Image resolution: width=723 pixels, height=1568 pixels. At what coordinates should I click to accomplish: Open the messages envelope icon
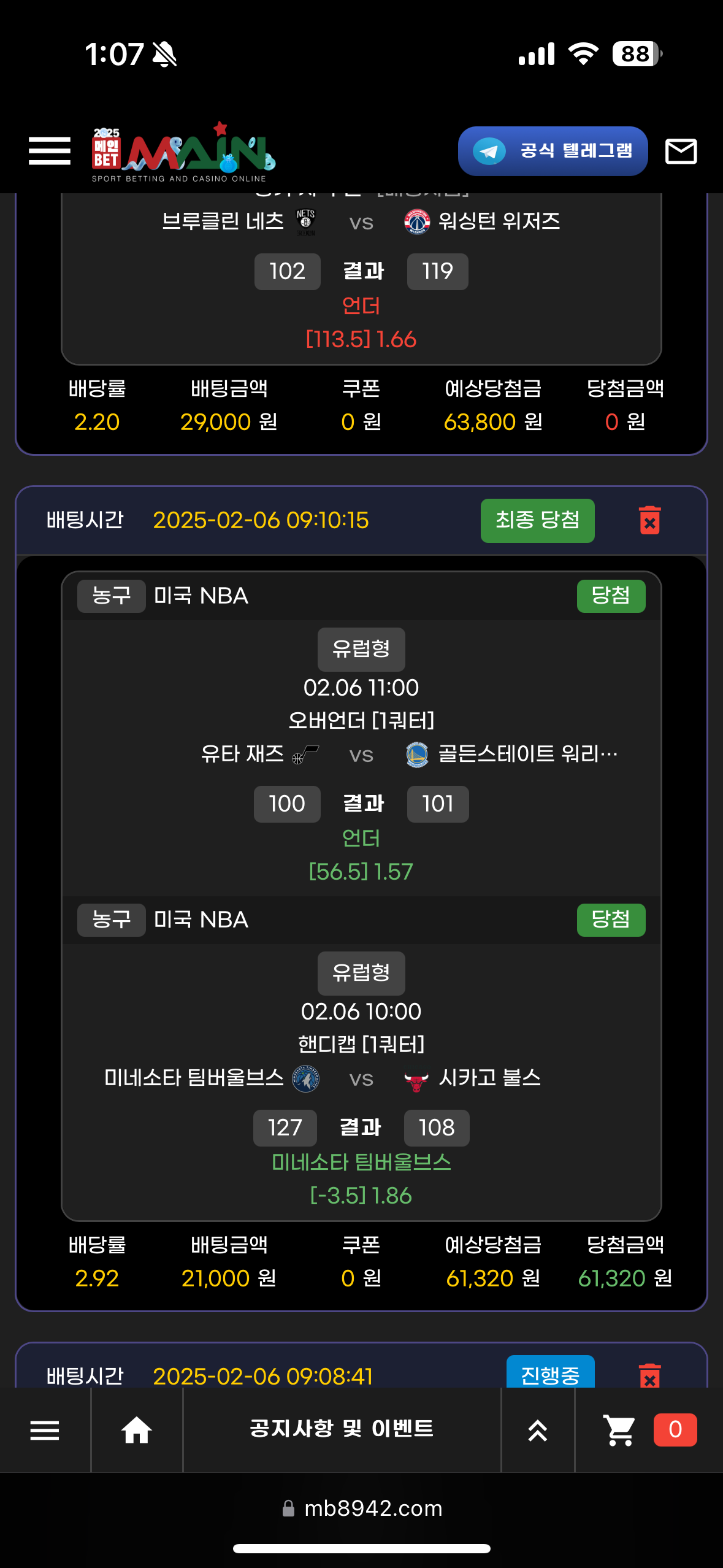pyautogui.click(x=681, y=151)
